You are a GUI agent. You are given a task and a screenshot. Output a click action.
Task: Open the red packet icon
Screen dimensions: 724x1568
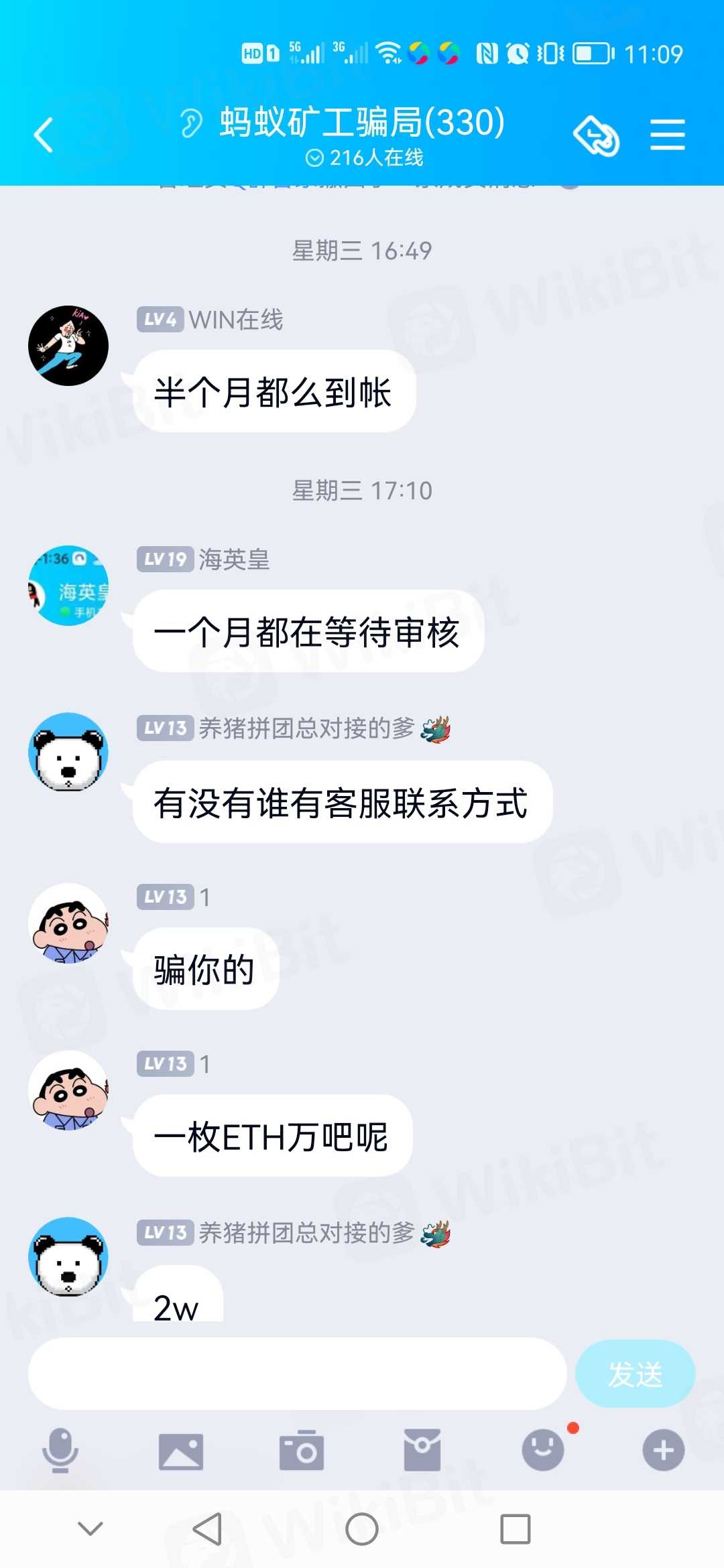coord(422,1450)
